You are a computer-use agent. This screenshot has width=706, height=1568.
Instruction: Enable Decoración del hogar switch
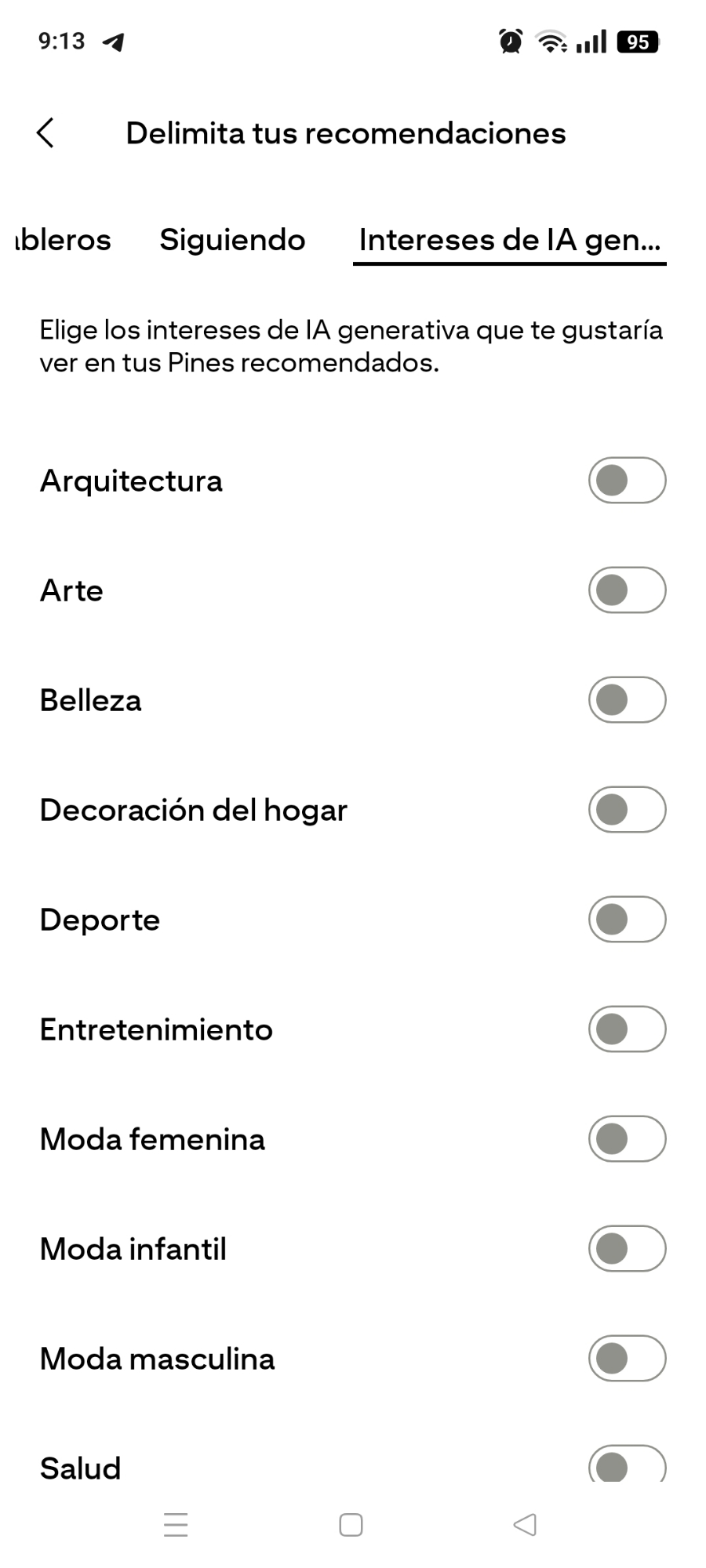[x=627, y=810]
